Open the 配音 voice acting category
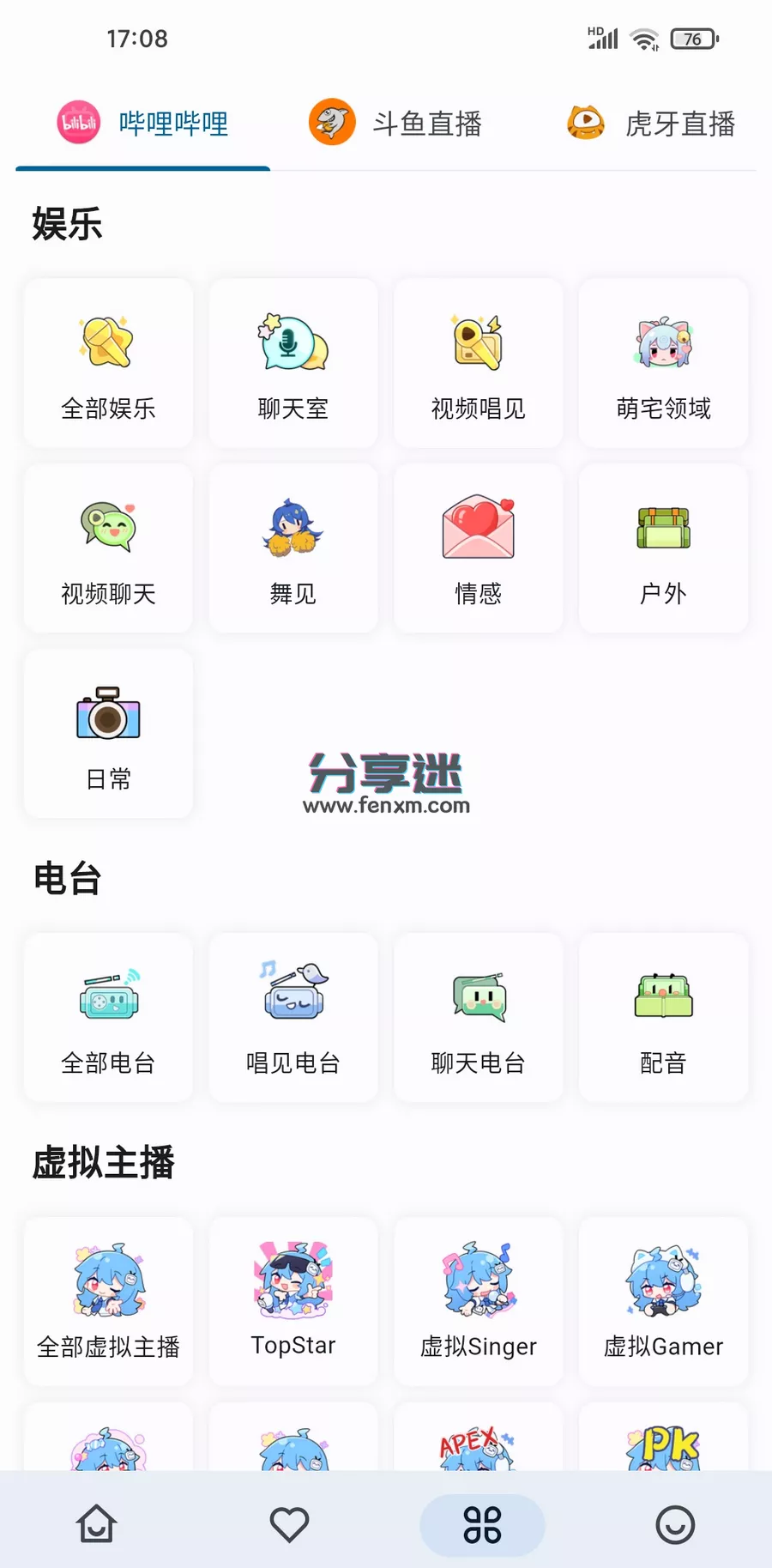772x1568 pixels. 663,1018
